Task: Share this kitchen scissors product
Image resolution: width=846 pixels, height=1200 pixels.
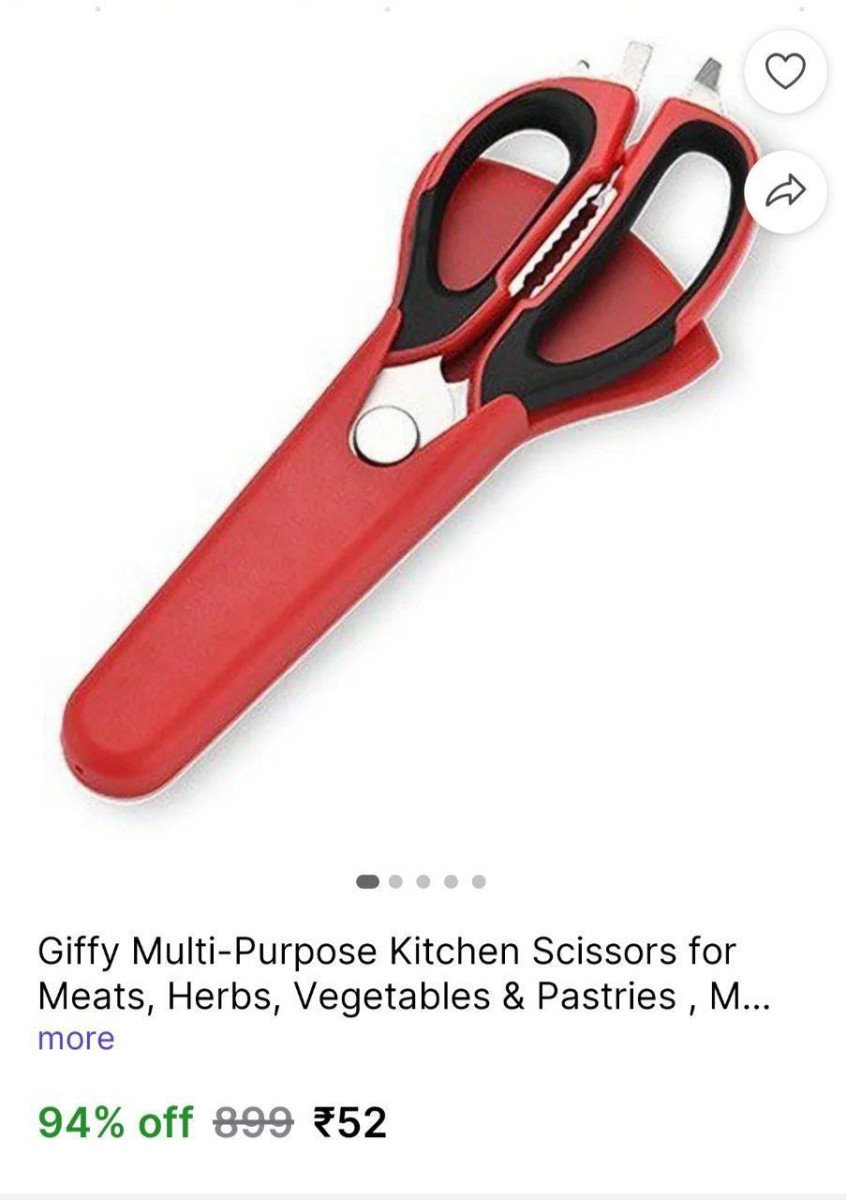Action: (785, 191)
